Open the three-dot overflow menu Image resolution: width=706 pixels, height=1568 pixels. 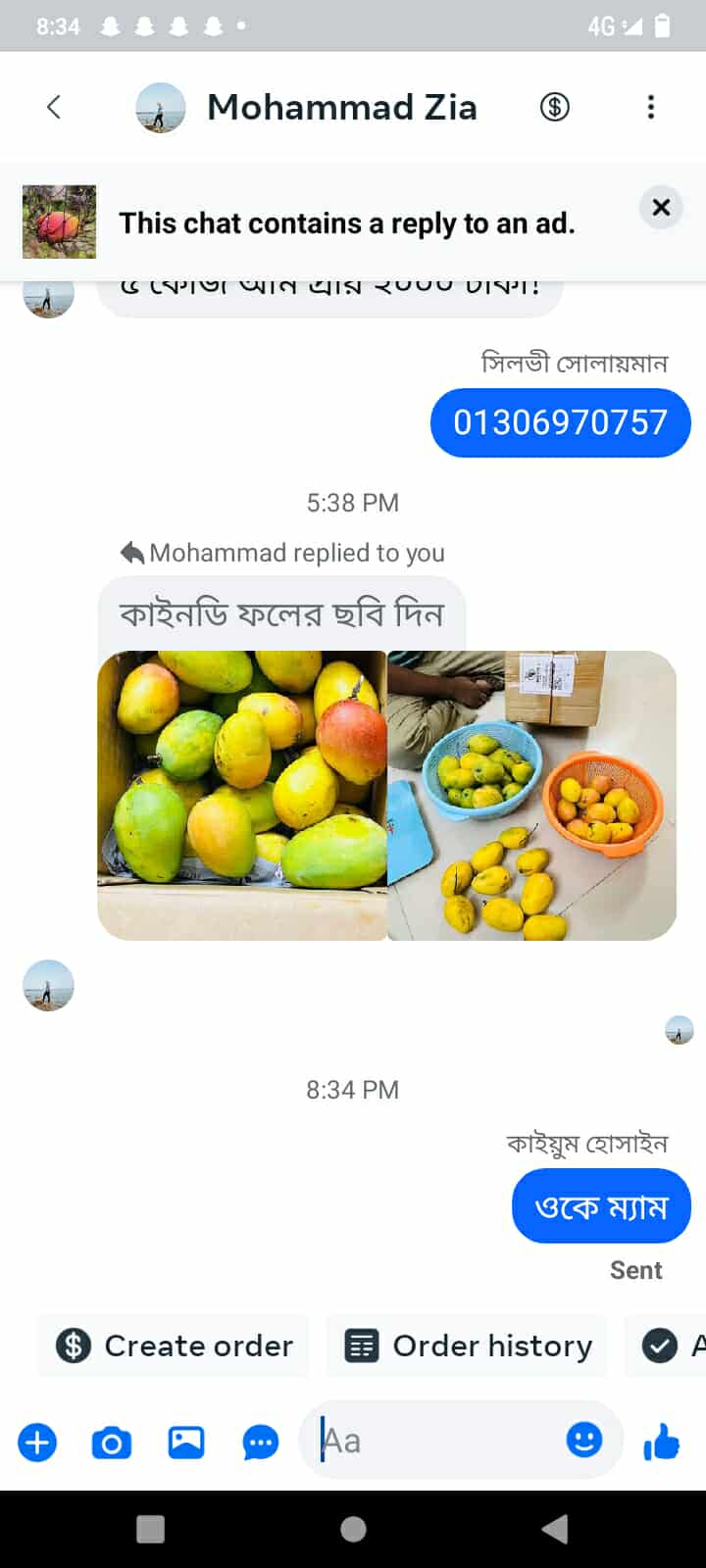pos(650,107)
